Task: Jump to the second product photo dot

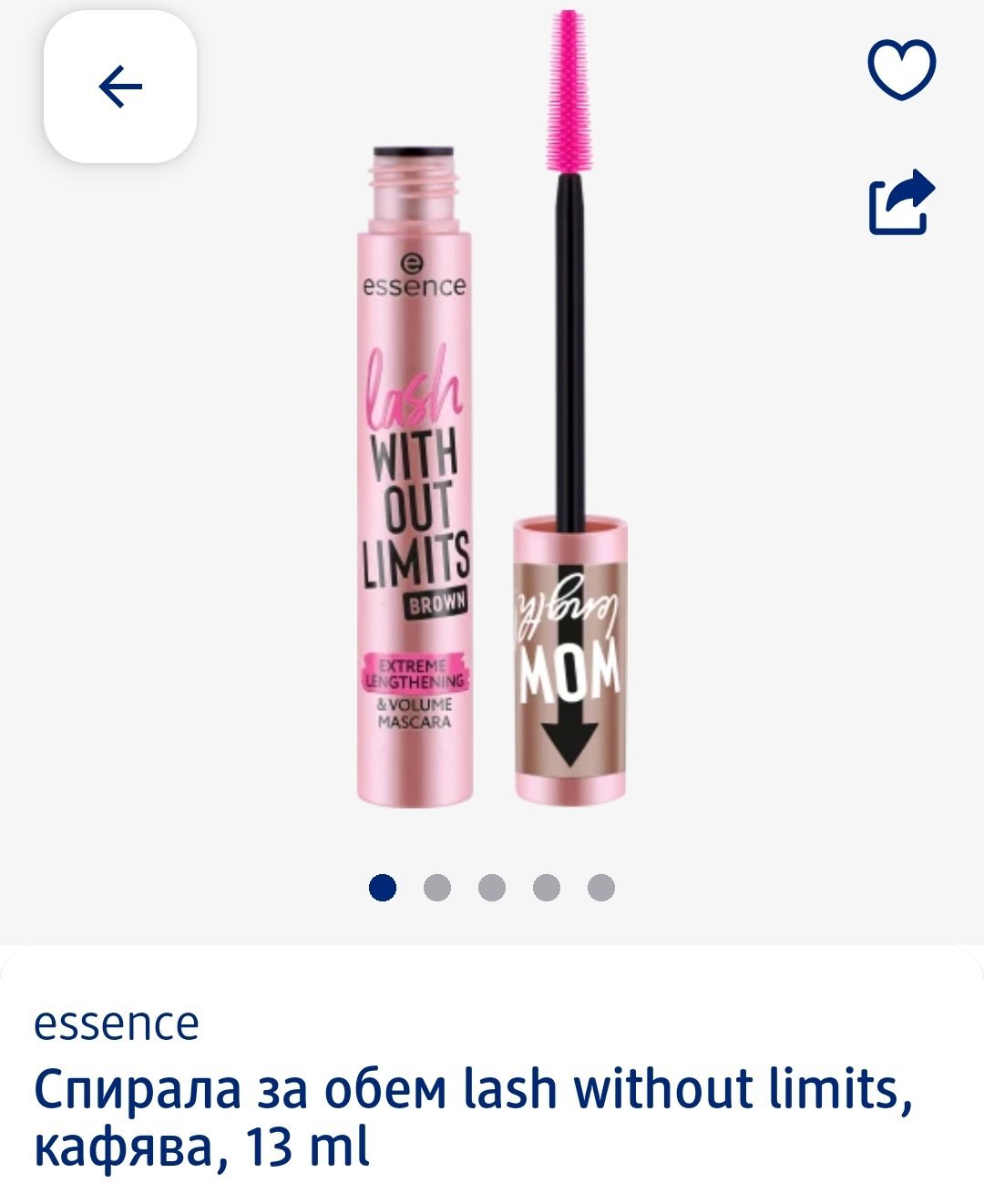Action: click(x=437, y=887)
